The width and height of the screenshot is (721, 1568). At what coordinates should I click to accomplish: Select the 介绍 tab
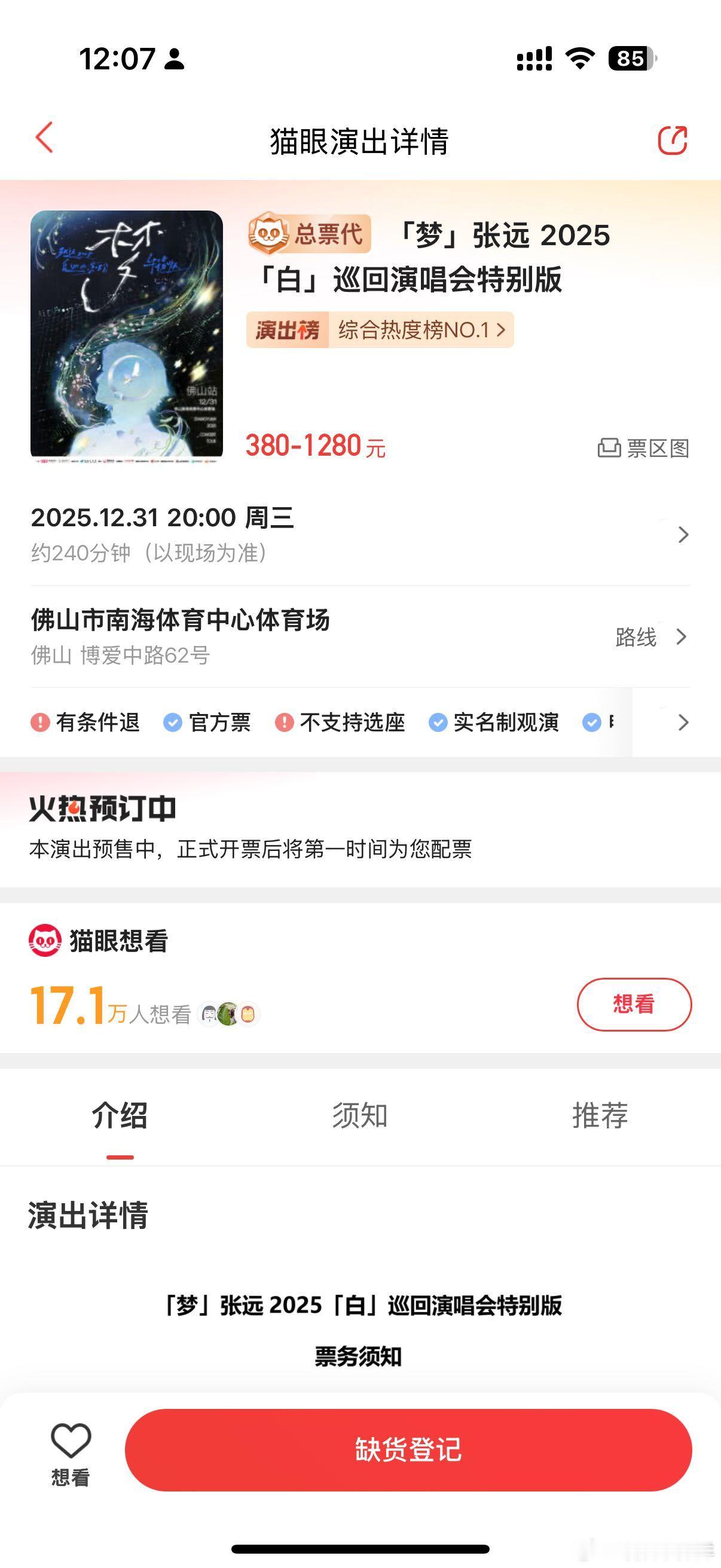pyautogui.click(x=121, y=1115)
